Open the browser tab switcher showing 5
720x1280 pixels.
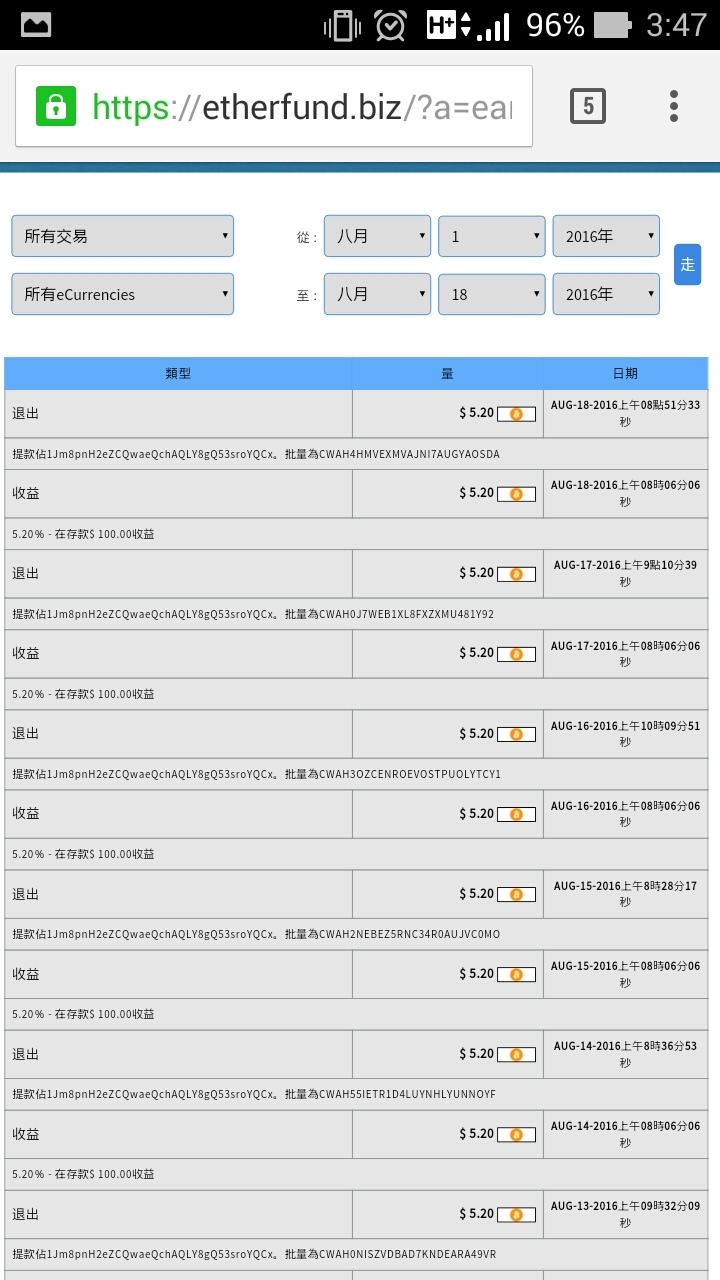tap(588, 106)
